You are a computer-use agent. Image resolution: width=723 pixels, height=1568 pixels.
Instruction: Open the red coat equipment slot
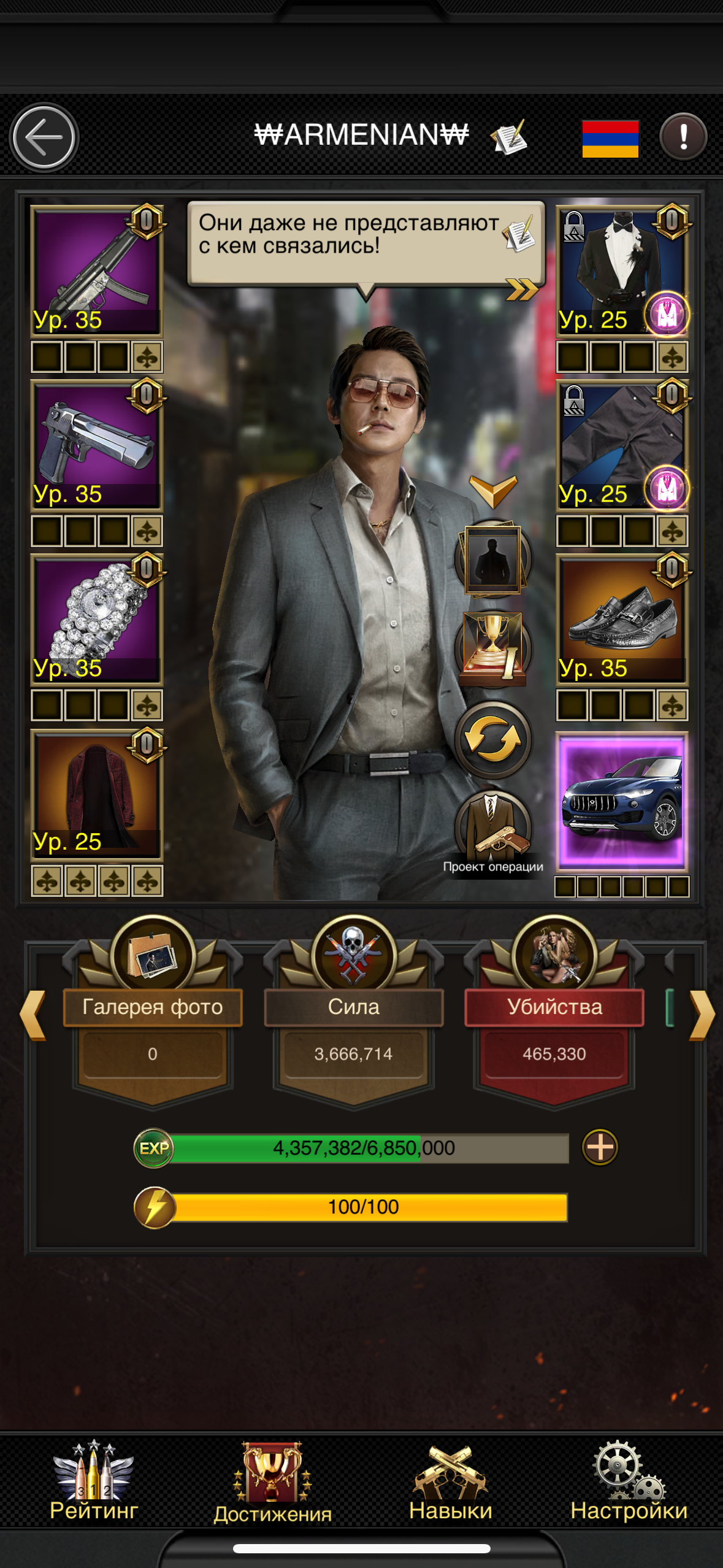tap(97, 793)
